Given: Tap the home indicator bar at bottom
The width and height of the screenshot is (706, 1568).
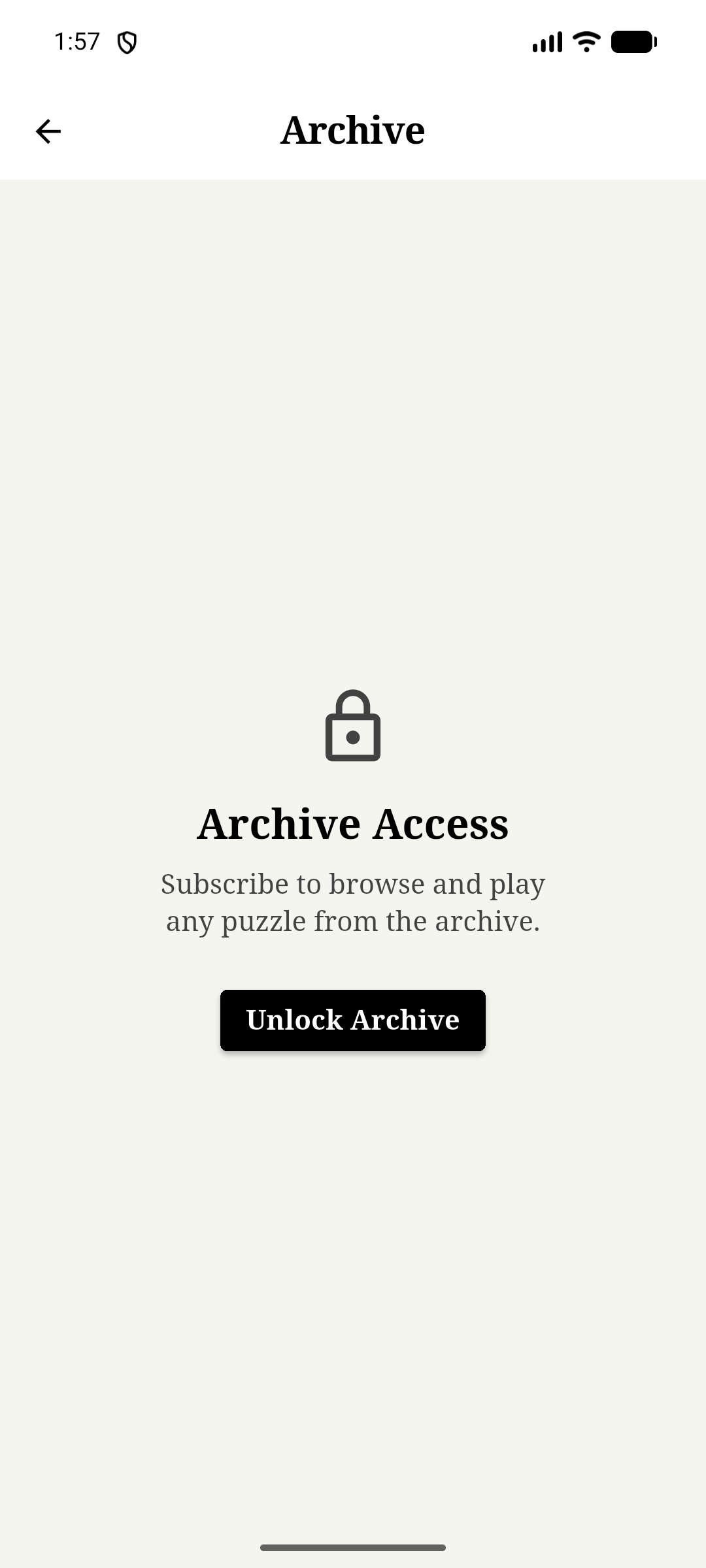Looking at the screenshot, I should click(x=352, y=1548).
